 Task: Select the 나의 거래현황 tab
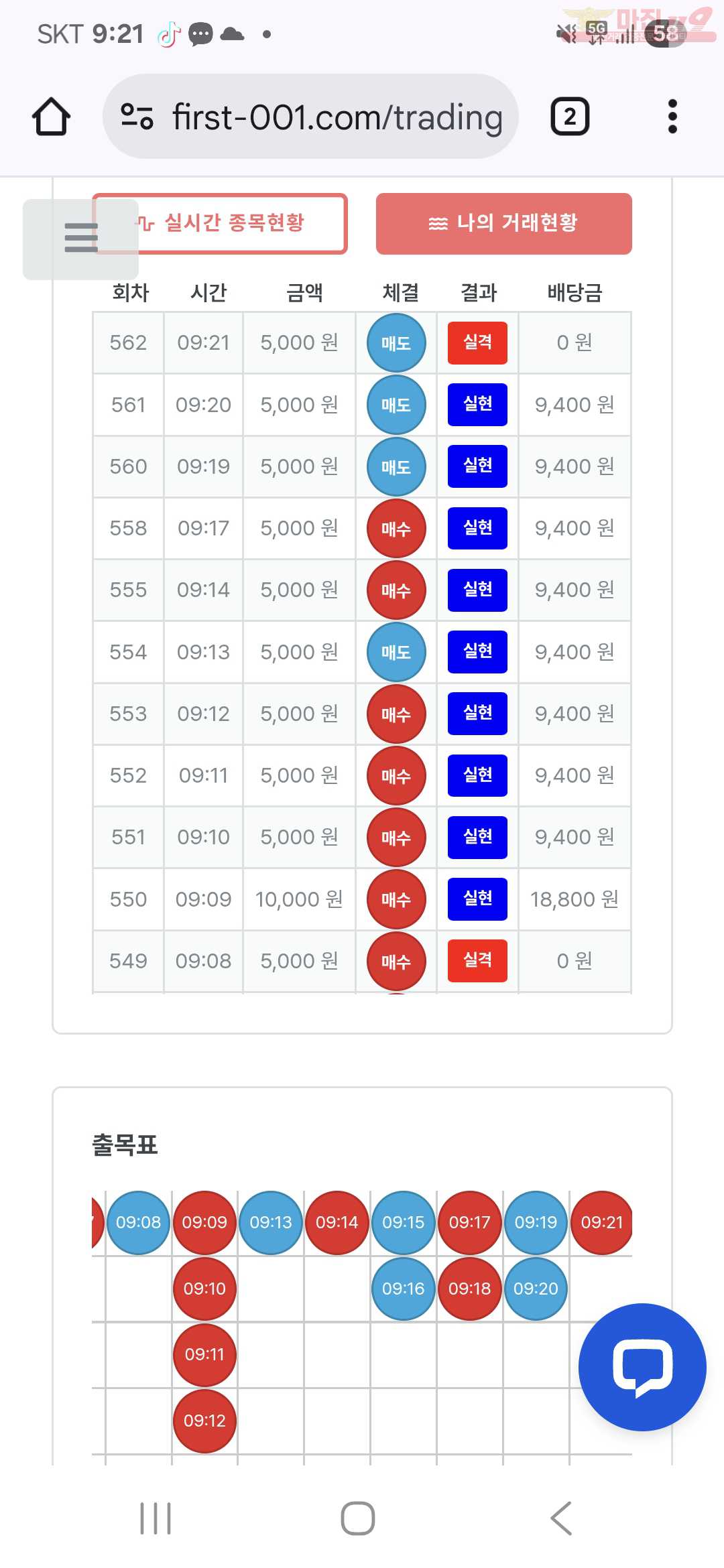[x=503, y=224]
